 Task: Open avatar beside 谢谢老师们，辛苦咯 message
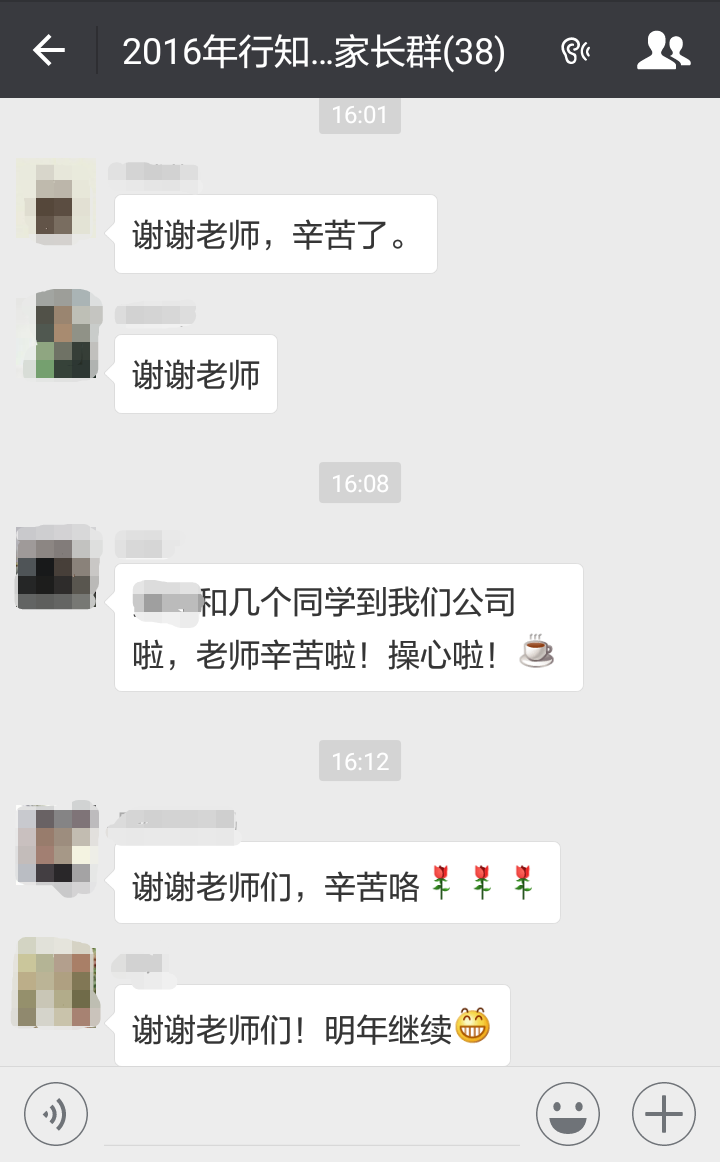coord(57,845)
